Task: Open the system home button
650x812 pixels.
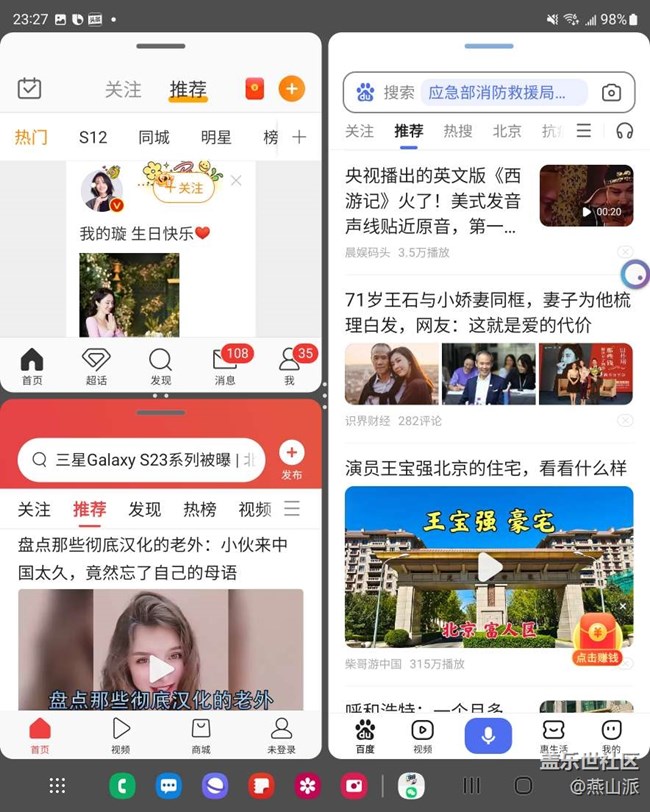Action: pos(523,786)
